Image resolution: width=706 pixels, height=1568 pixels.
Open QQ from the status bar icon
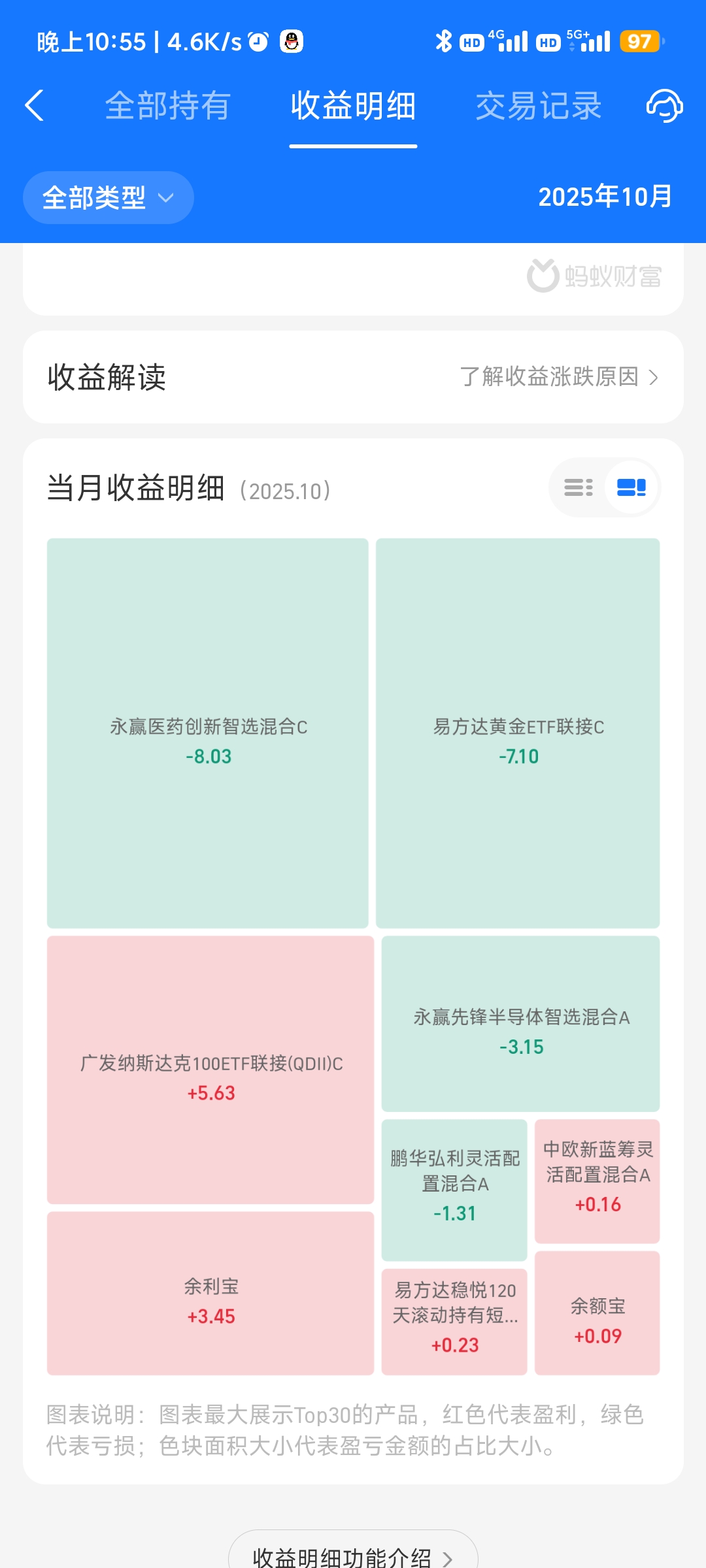290,41
